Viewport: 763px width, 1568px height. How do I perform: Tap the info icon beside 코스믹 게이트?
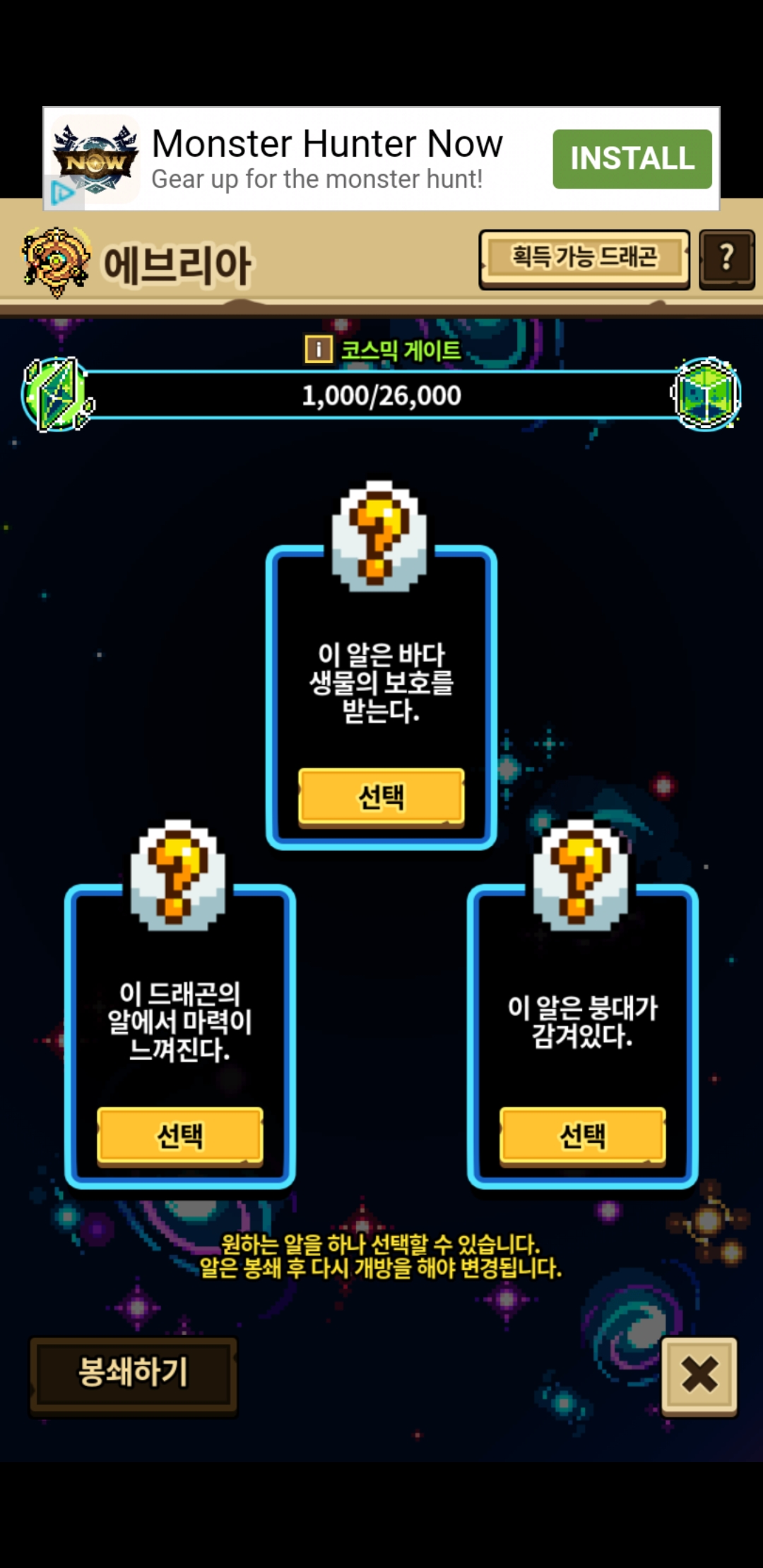(319, 349)
